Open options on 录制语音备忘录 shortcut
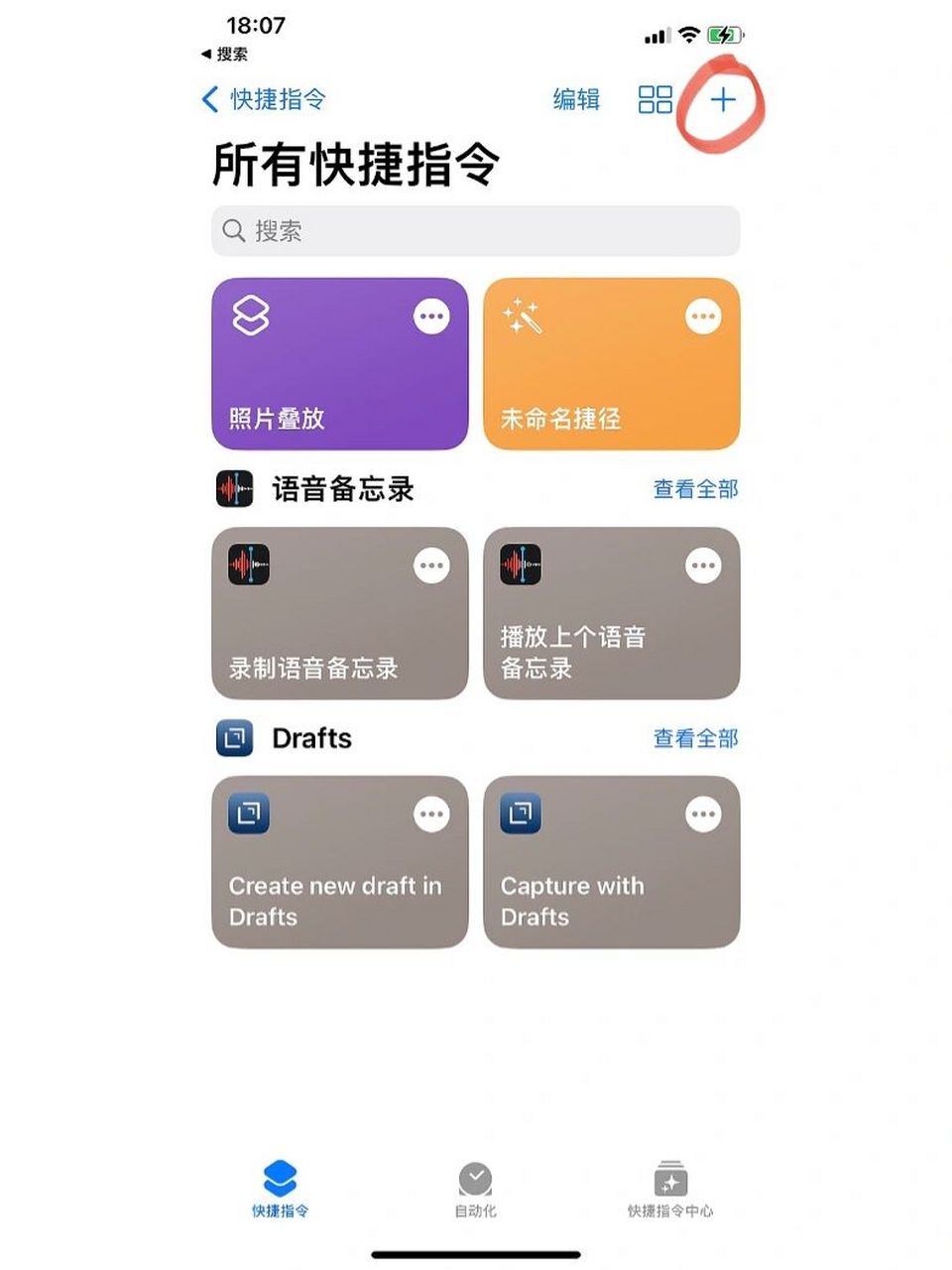The image size is (952, 1270). pyautogui.click(x=430, y=565)
